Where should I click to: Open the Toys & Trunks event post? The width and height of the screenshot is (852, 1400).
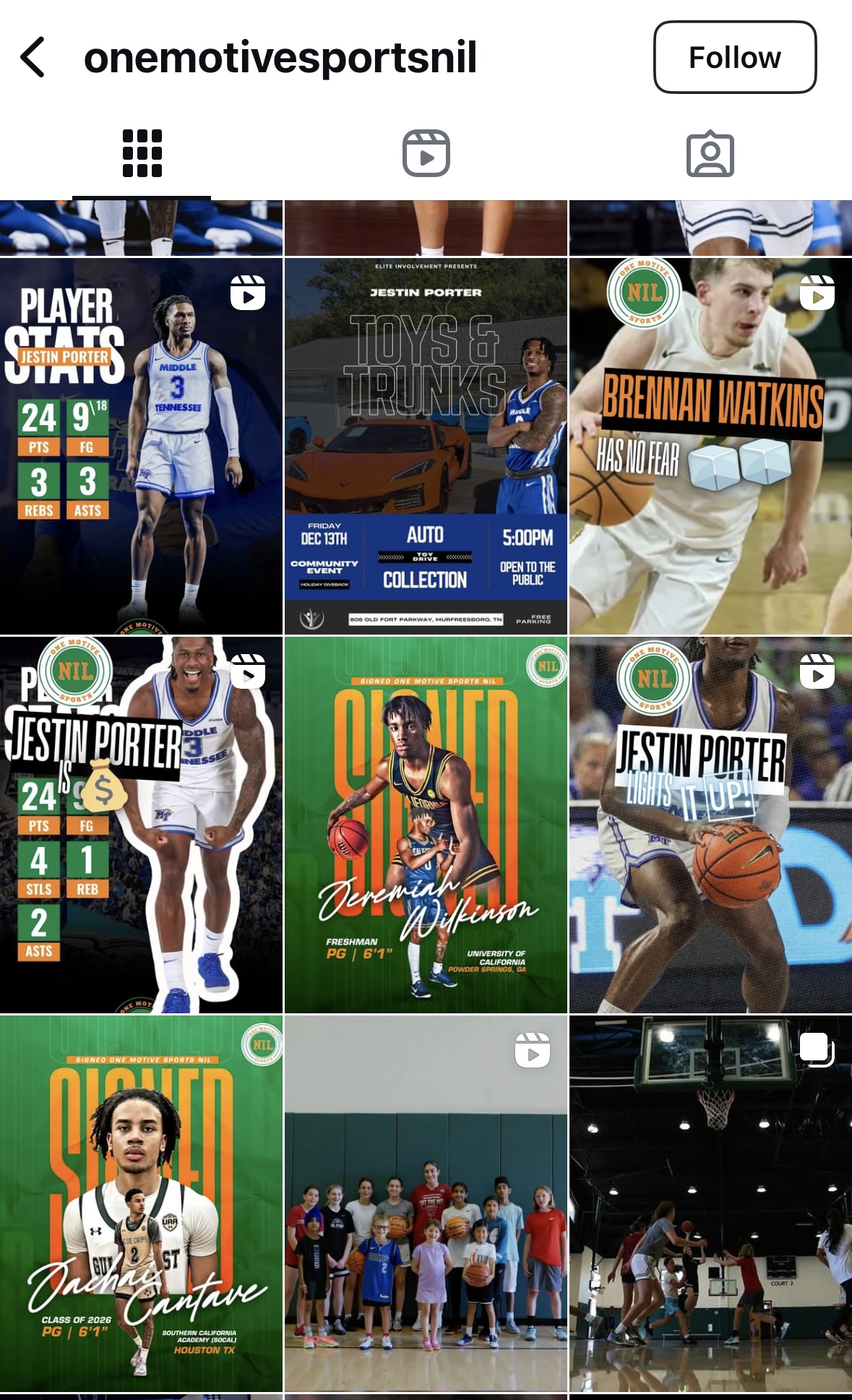[426, 446]
